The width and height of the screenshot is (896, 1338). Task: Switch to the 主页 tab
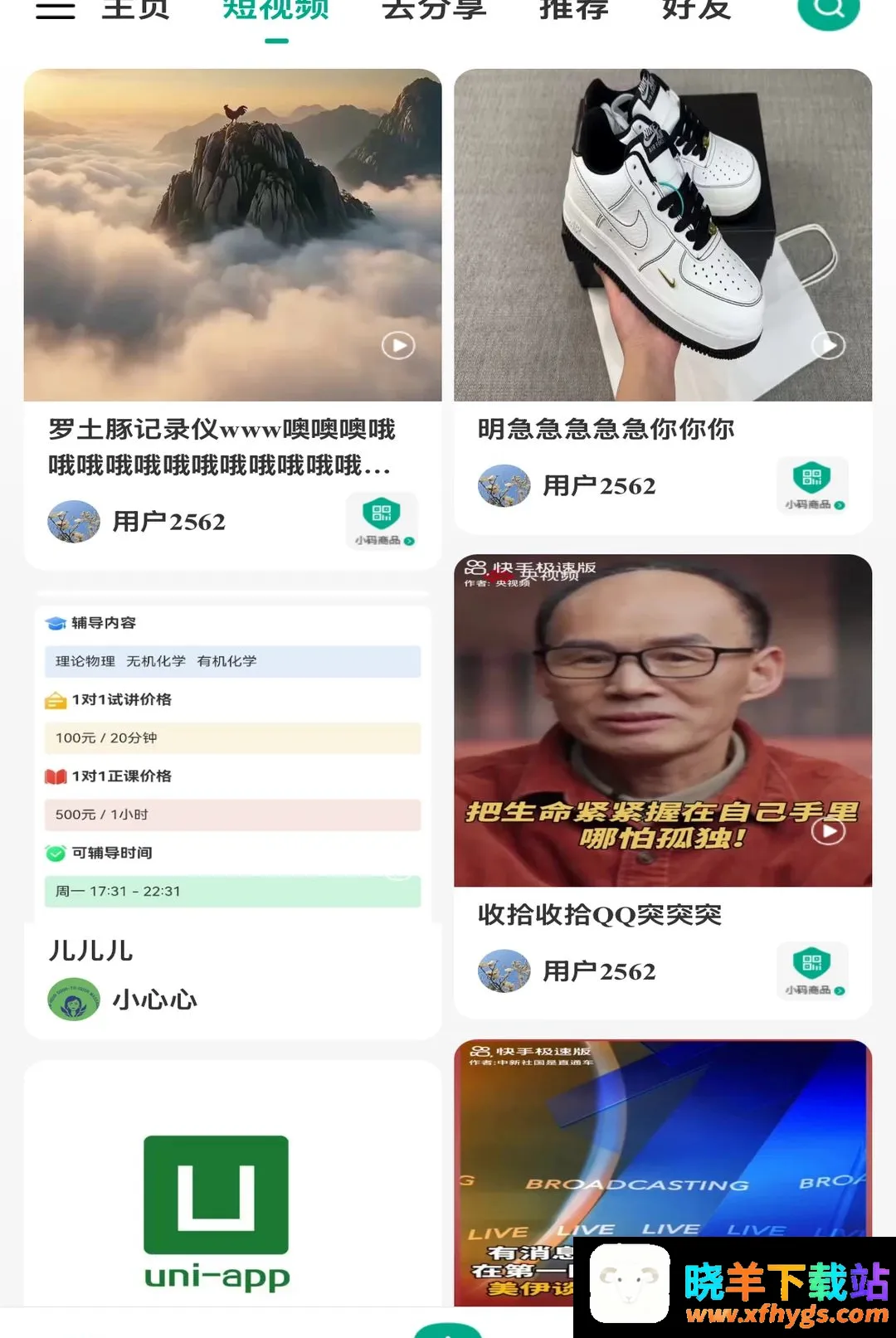pyautogui.click(x=135, y=10)
